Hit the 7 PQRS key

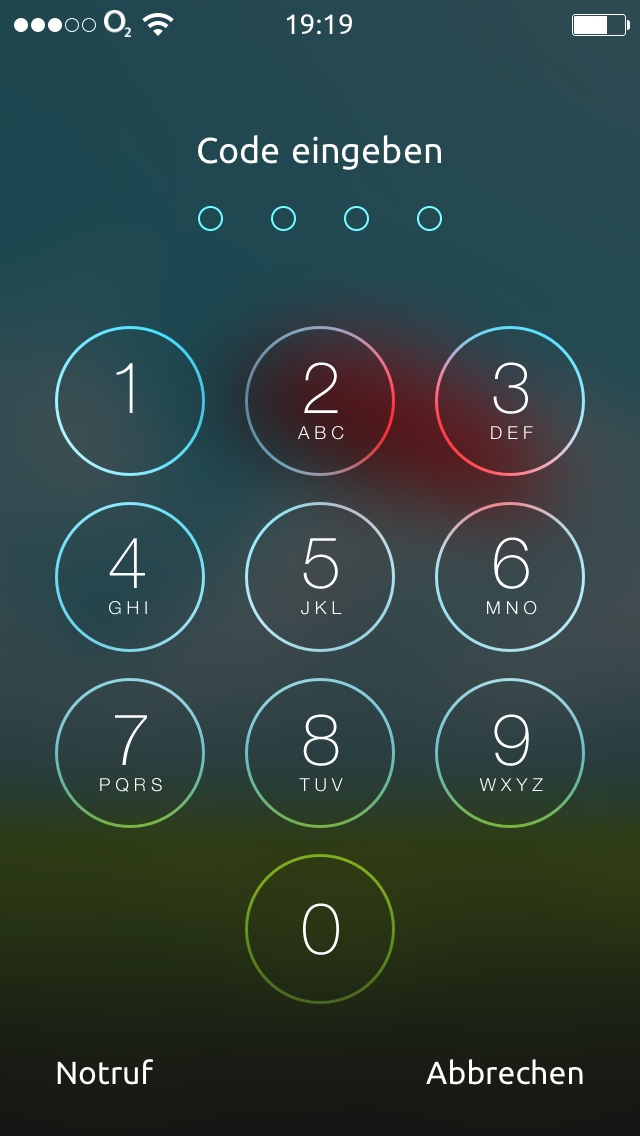[130, 753]
